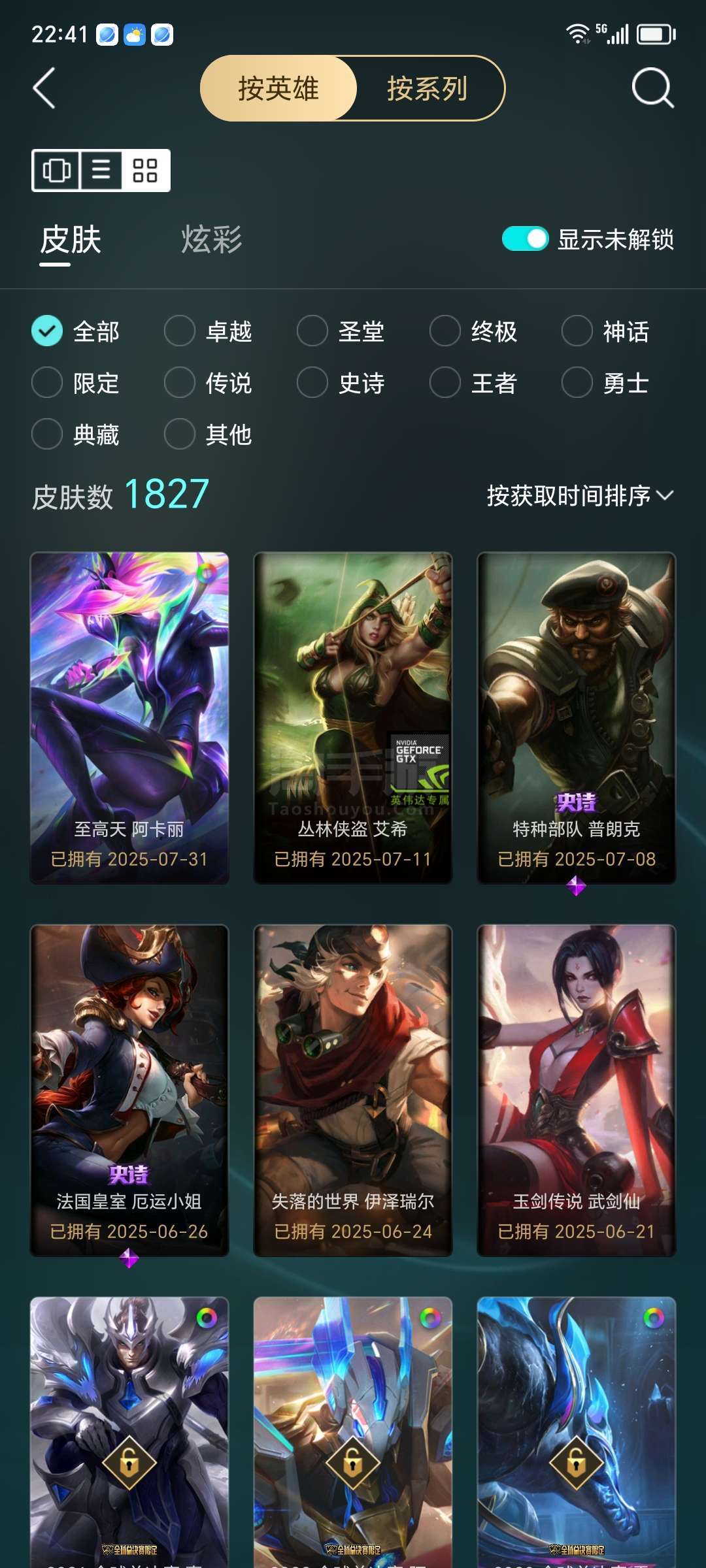Select the 限定 filter option
706x1568 pixels.
coord(76,383)
